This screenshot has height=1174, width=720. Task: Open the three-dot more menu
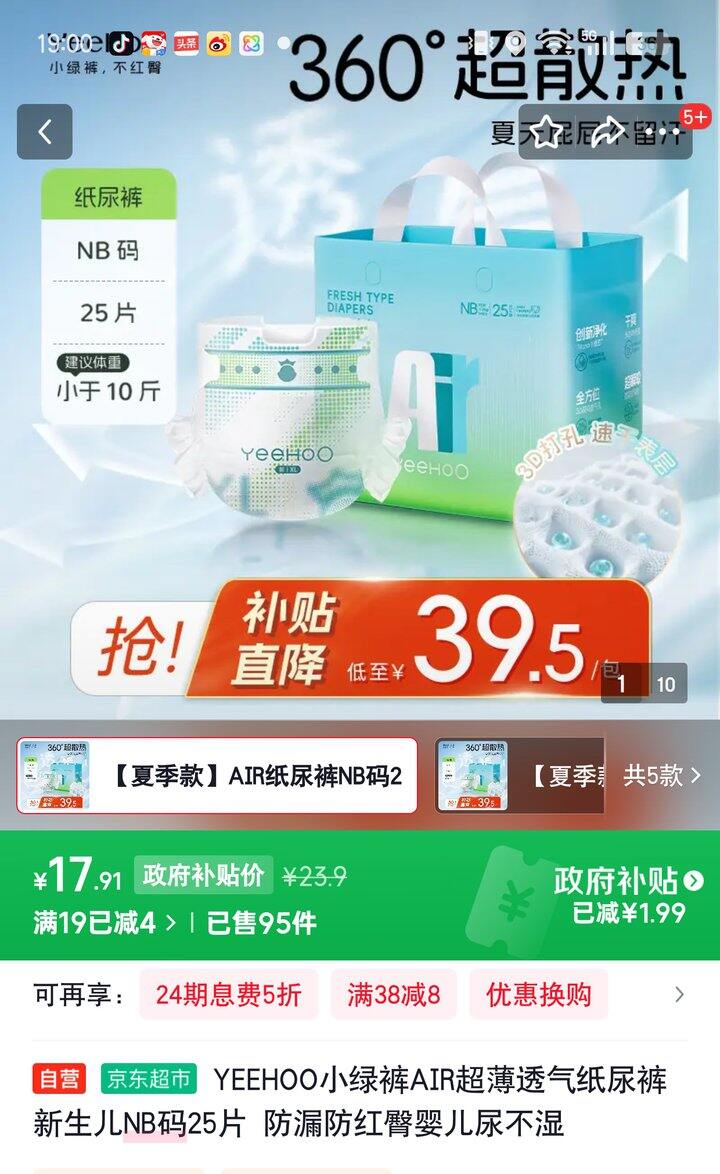tap(662, 133)
